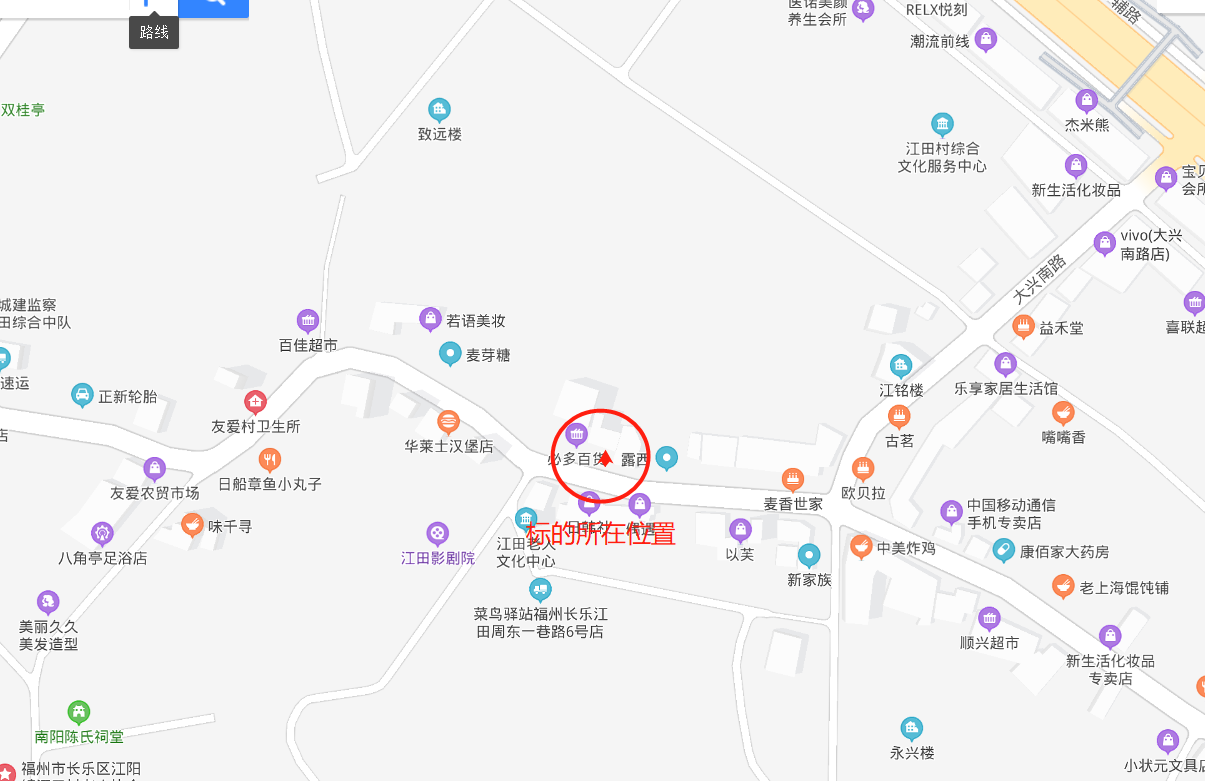Viewport: 1205px width, 781px height.
Task: Tap the 致远楼 building marker
Action: click(x=438, y=110)
